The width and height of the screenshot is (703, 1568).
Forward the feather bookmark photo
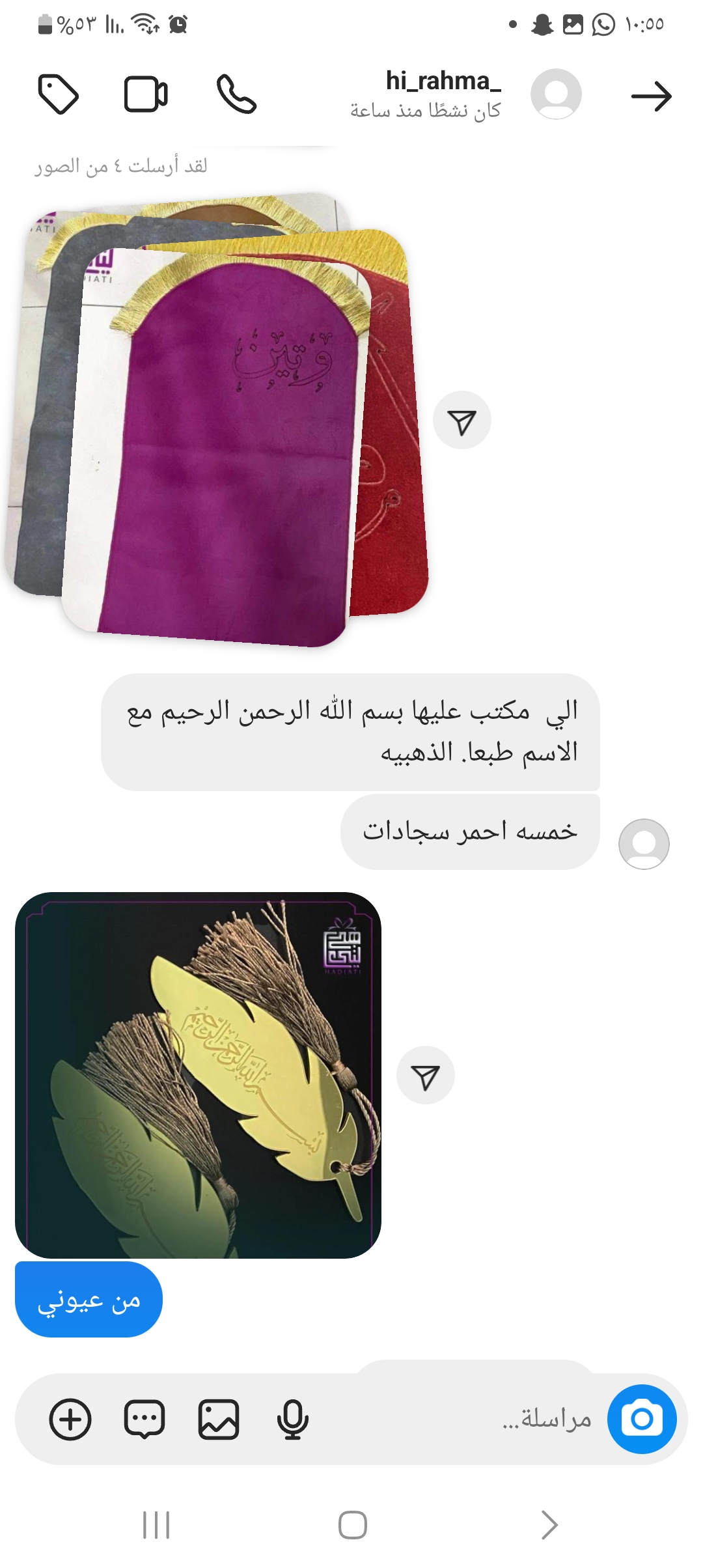[425, 1076]
